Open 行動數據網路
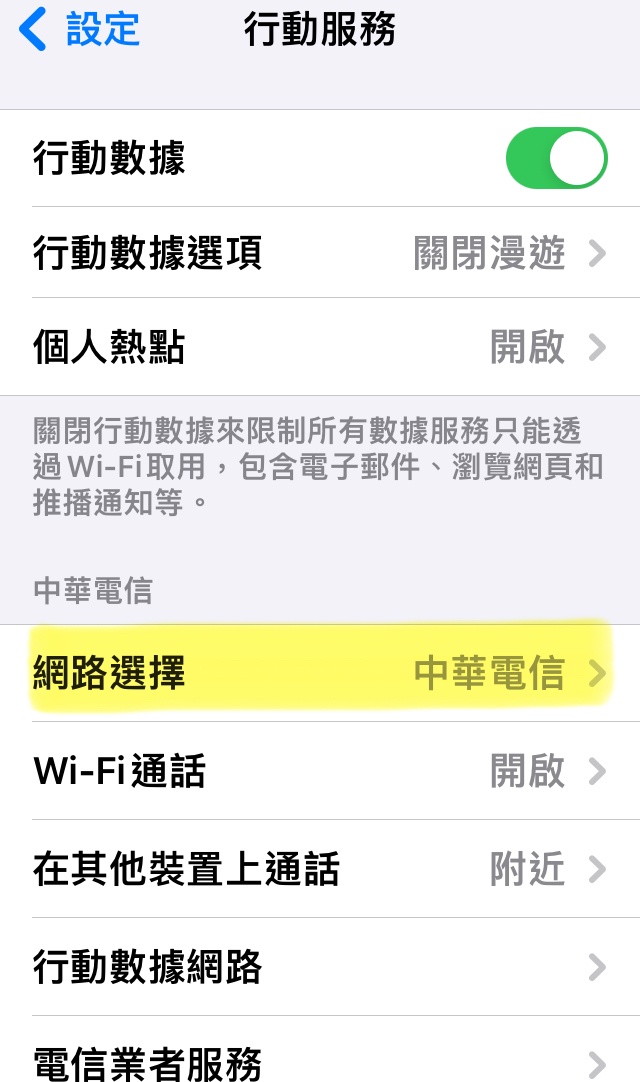Screen dimensions: 640x1082 tap(320, 967)
